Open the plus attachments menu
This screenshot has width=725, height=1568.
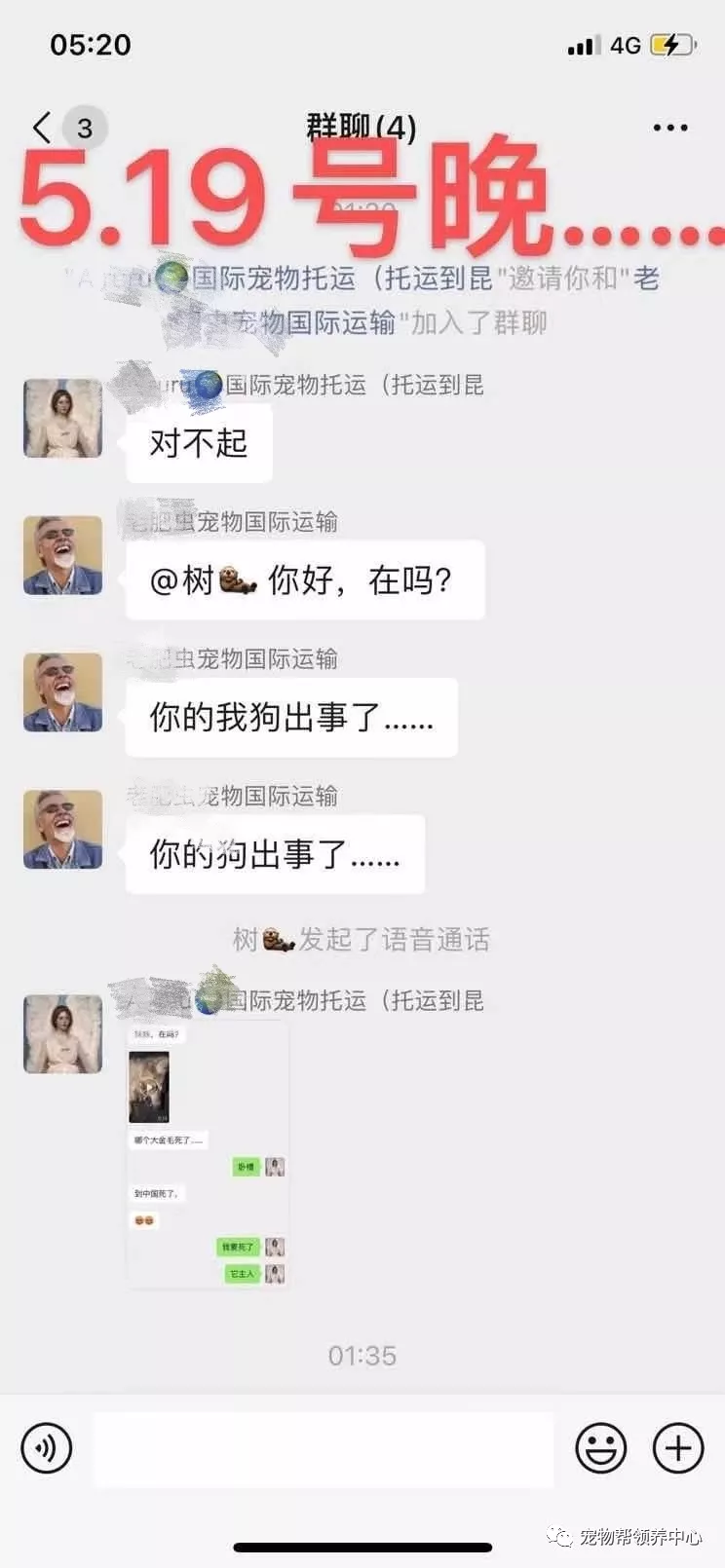677,1448
